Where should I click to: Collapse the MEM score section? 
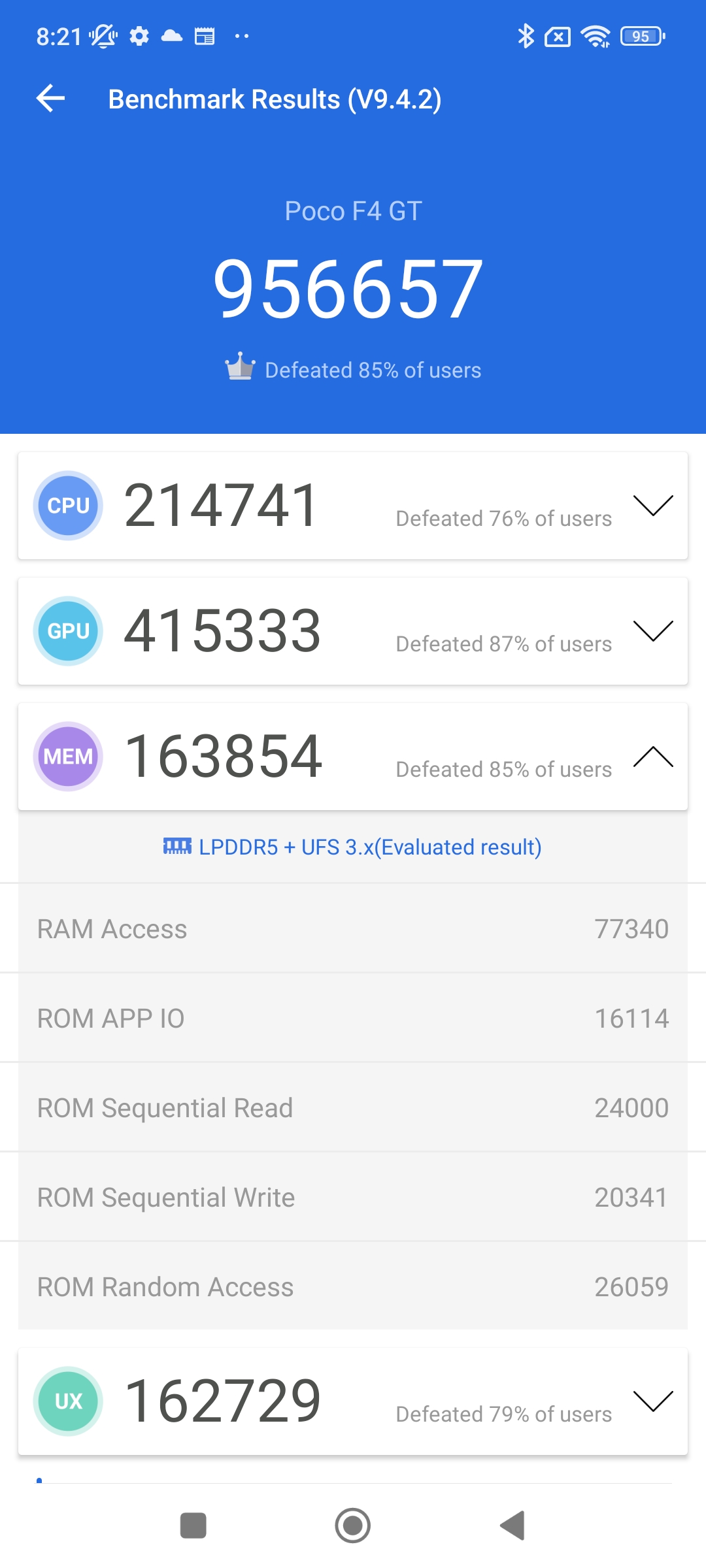653,757
